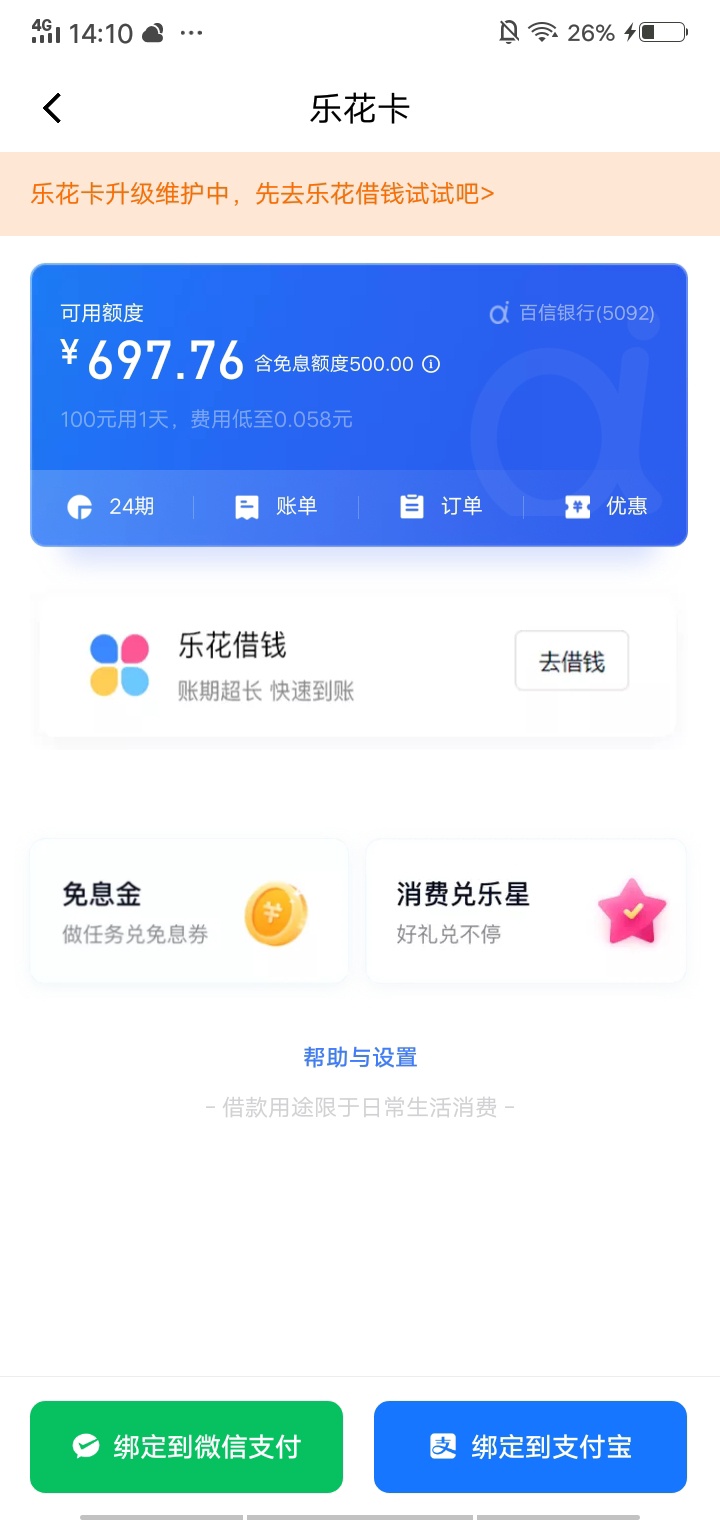Open the orange 乐花卡升级维护中 notice banner
The width and height of the screenshot is (720, 1520).
click(360, 194)
